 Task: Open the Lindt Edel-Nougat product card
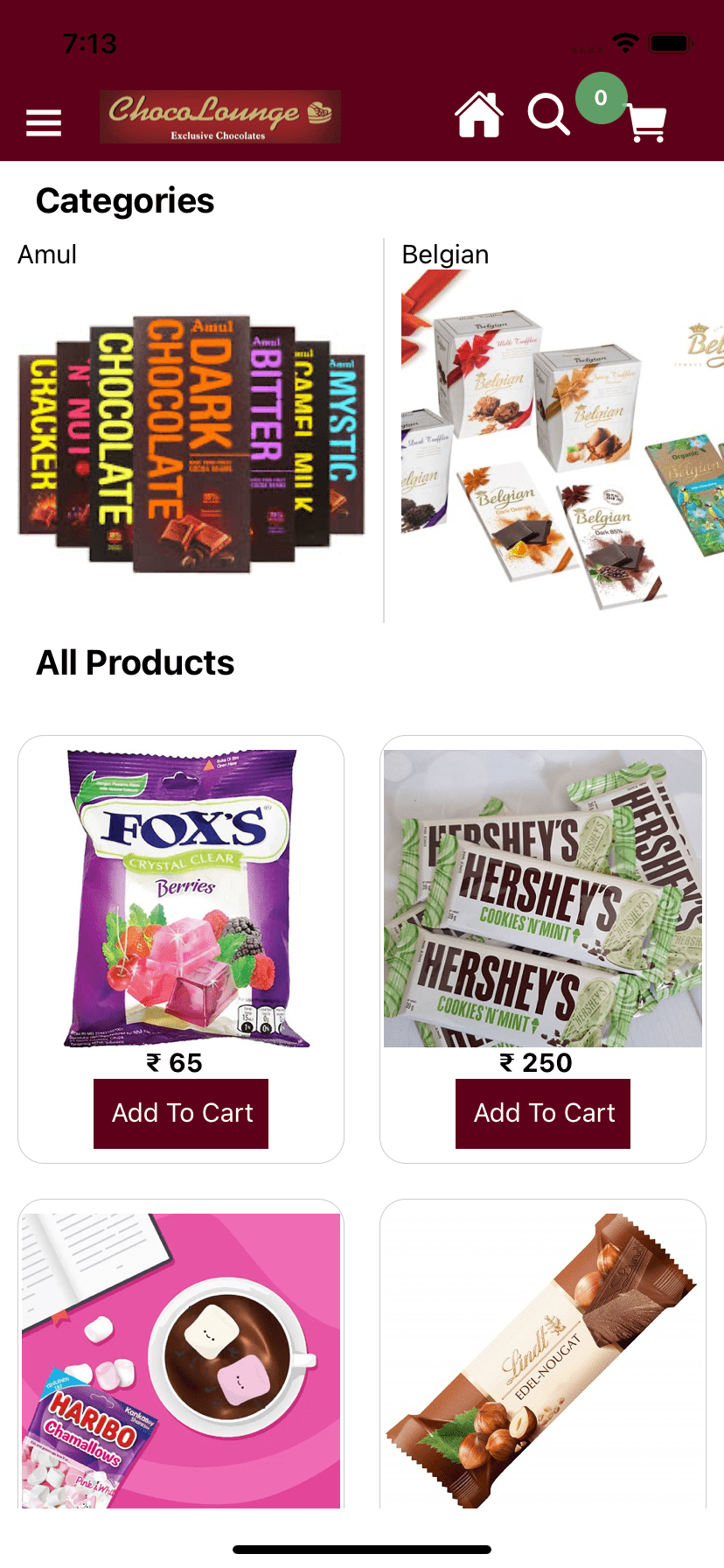point(543,1360)
